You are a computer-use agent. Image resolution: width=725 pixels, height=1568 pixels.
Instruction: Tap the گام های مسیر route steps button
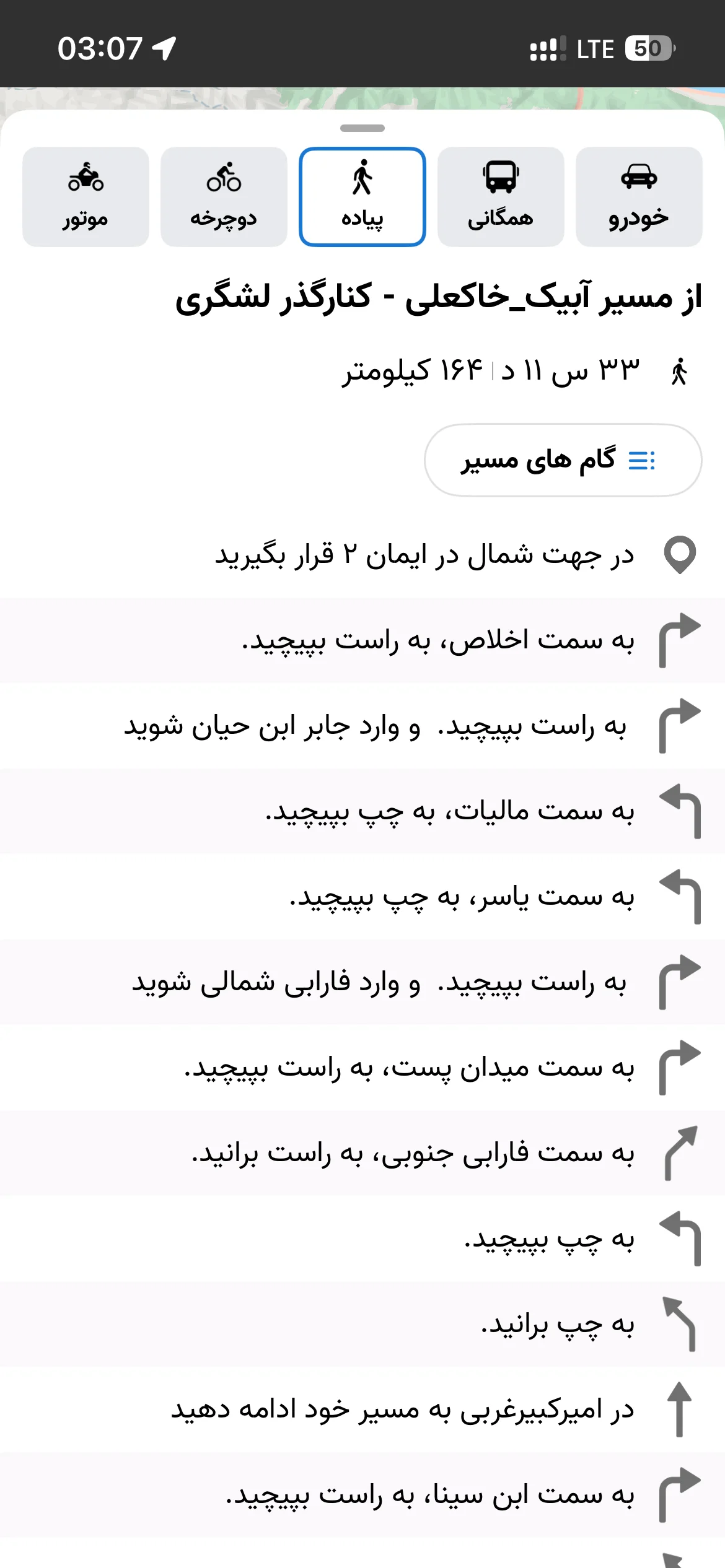563,460
